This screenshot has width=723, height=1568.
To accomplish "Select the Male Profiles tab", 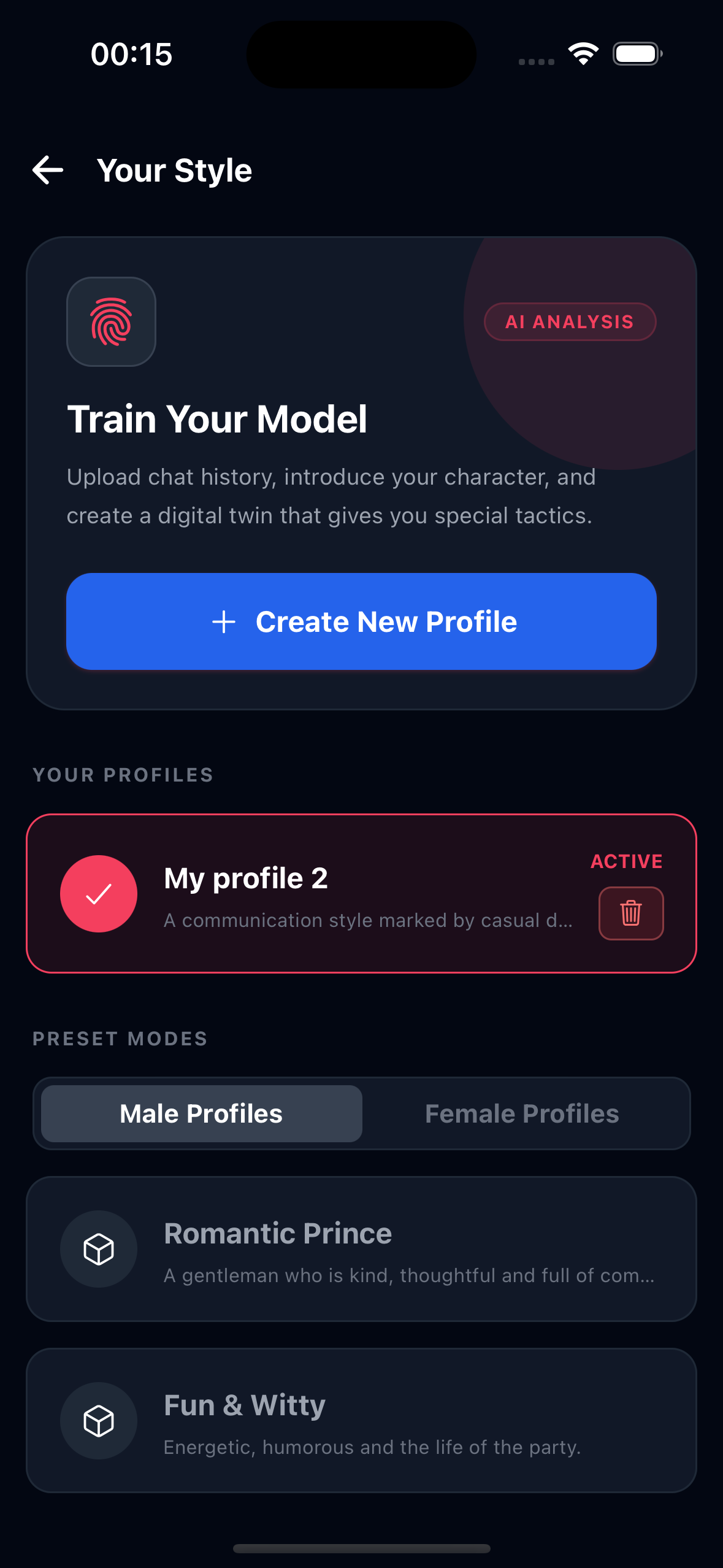I will point(201,1113).
